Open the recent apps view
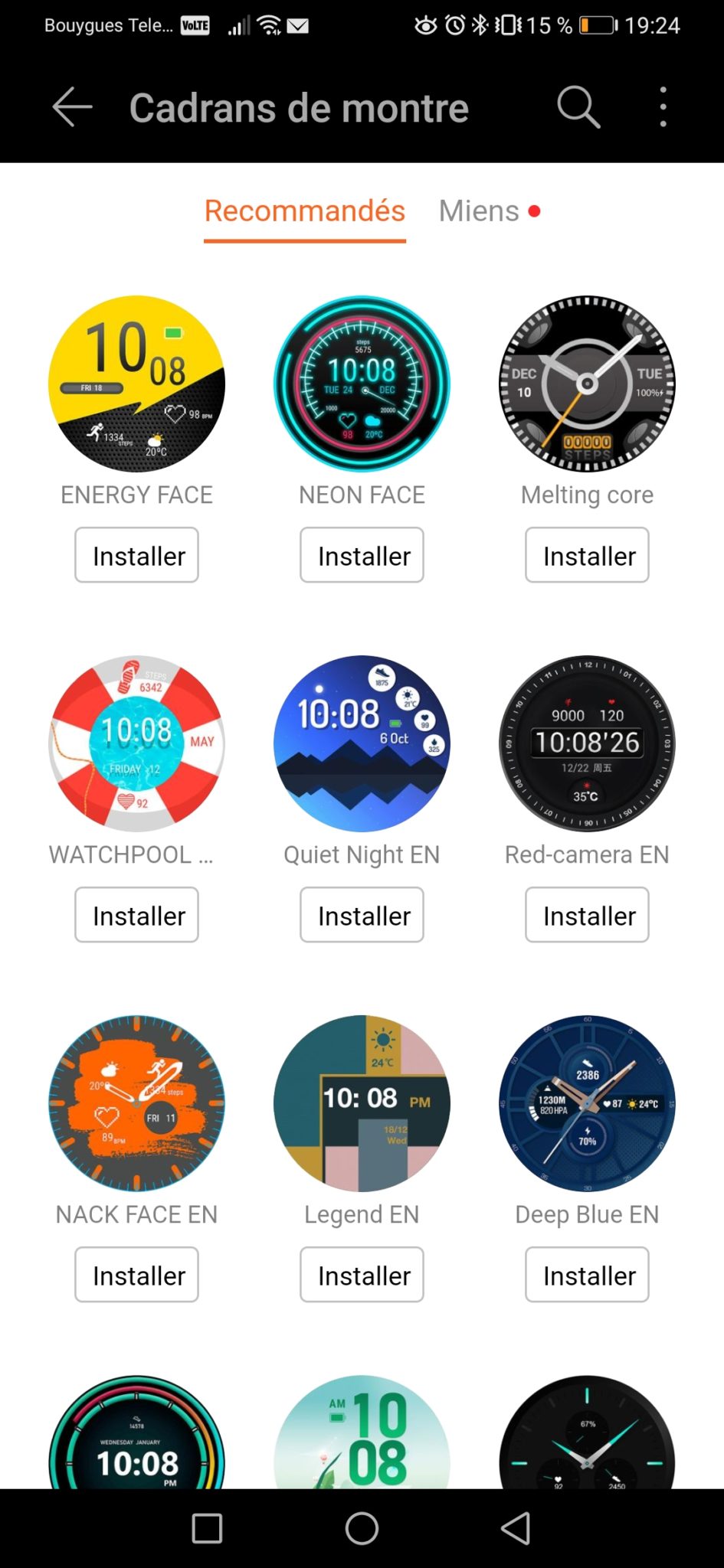 tap(207, 1529)
